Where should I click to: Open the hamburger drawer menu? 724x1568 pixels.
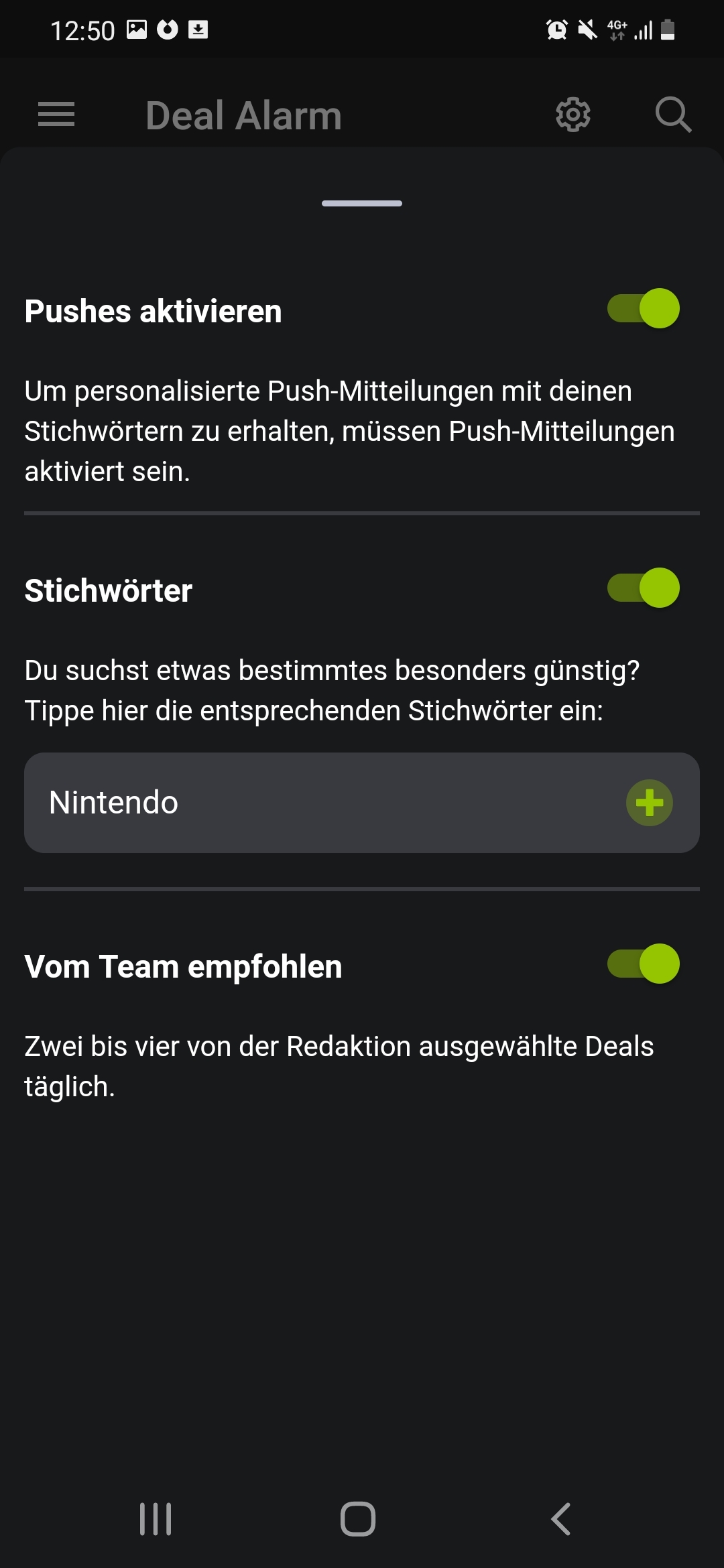[56, 115]
